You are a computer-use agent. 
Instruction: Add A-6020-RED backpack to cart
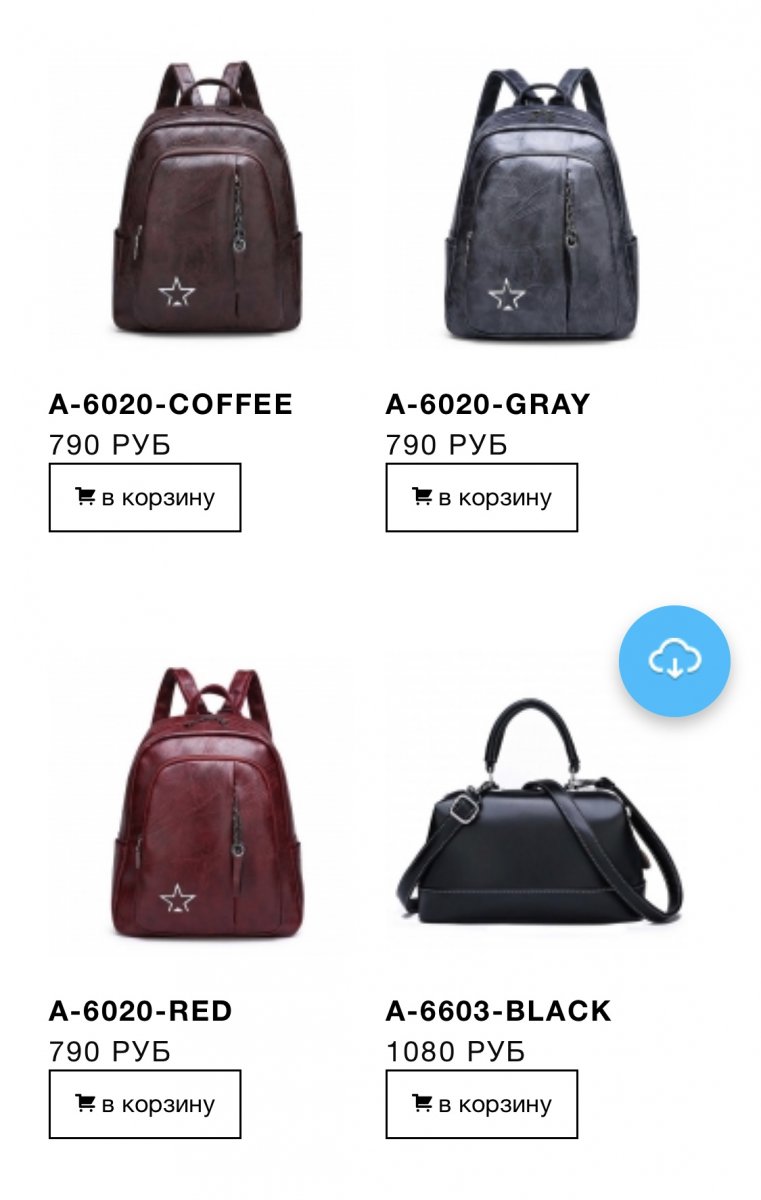pyautogui.click(x=145, y=1104)
